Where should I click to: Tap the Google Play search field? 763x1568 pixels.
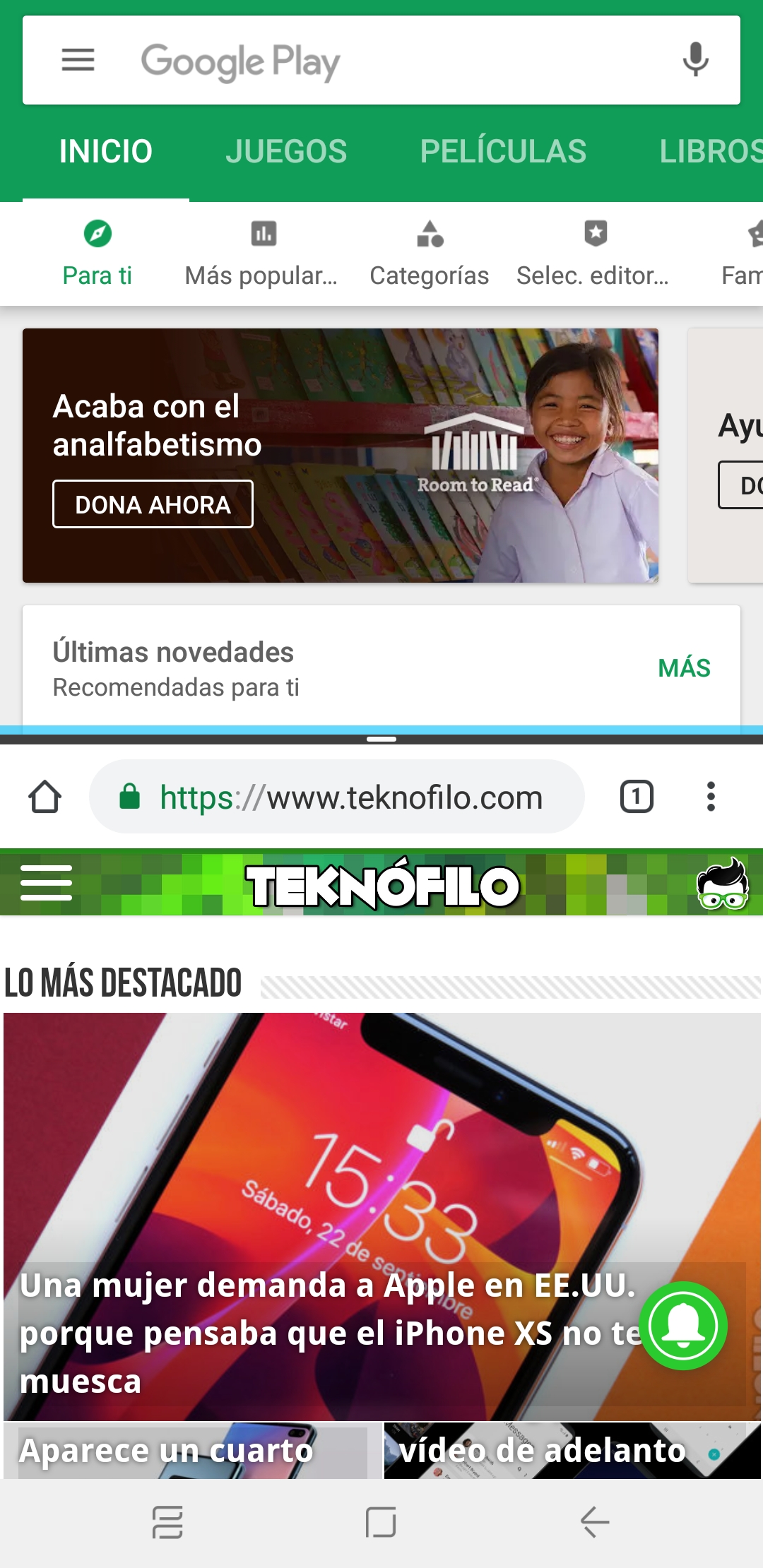point(381,60)
